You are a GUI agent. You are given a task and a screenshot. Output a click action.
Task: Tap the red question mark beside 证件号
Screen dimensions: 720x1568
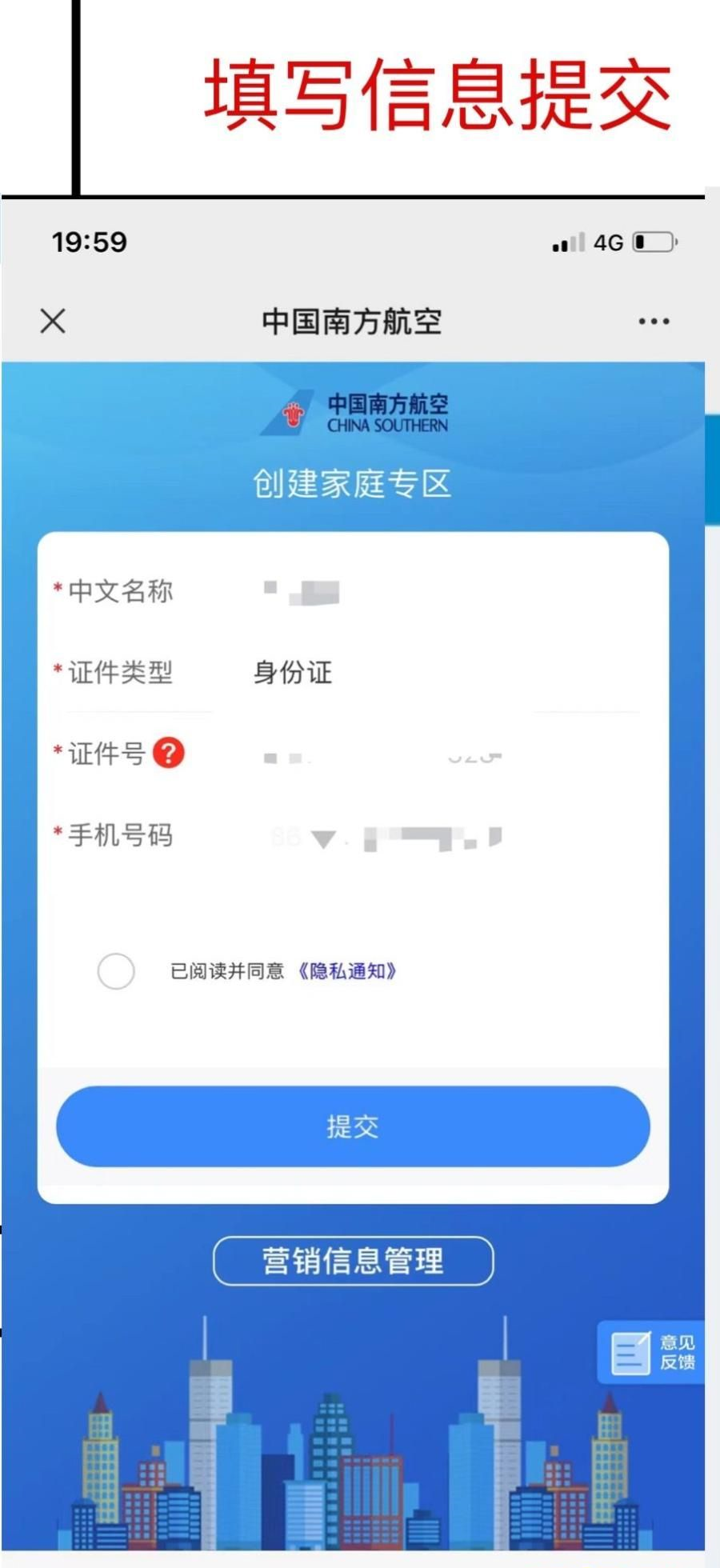point(169,753)
